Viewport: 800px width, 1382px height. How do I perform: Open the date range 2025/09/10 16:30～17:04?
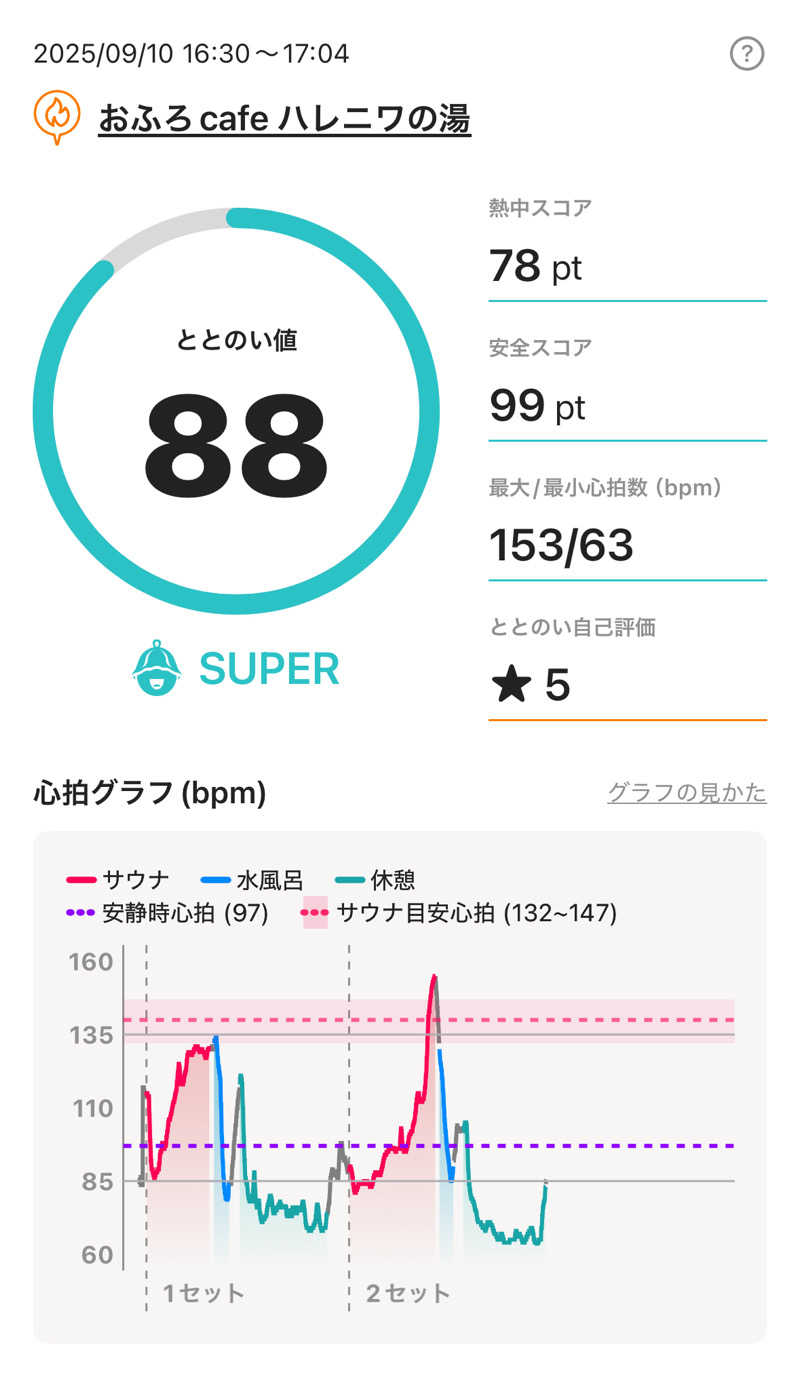191,55
